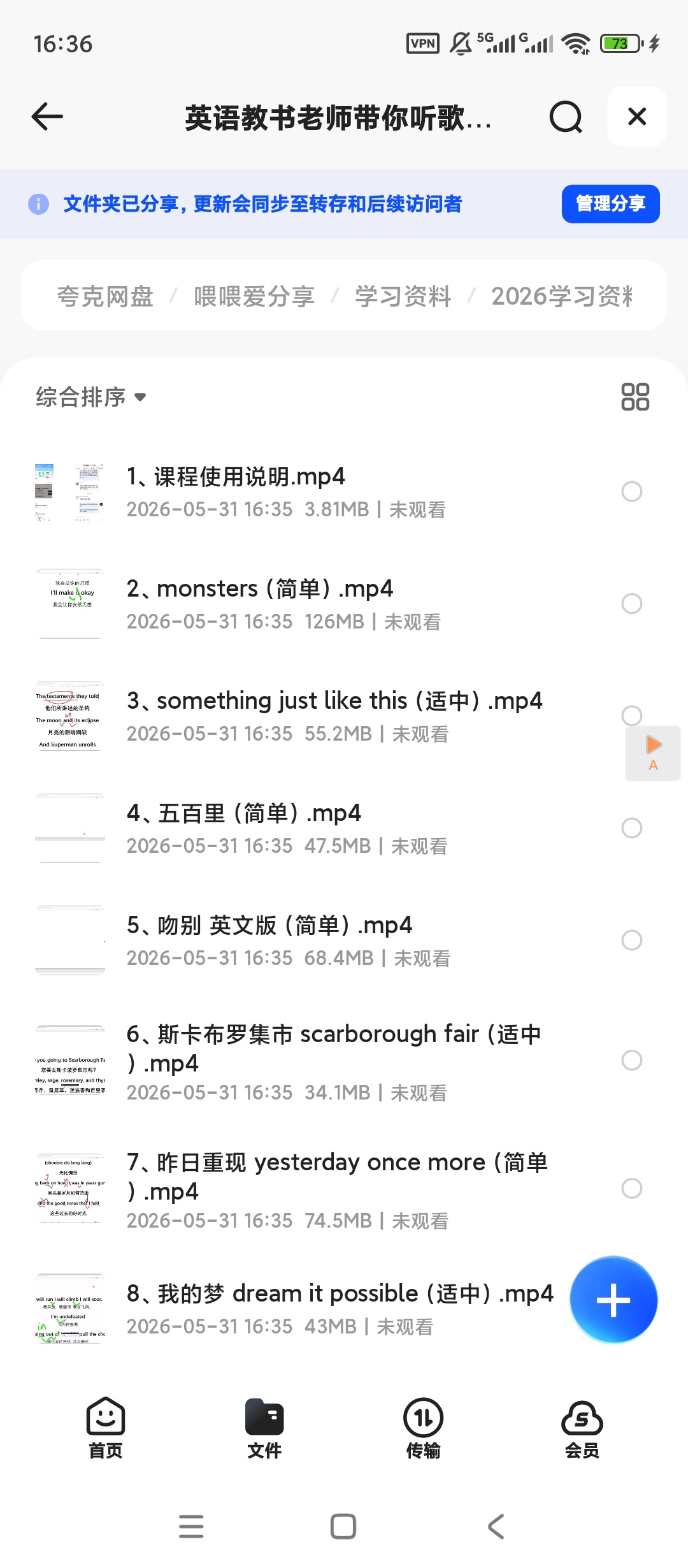Tap the blue plus floating button

tap(613, 1300)
